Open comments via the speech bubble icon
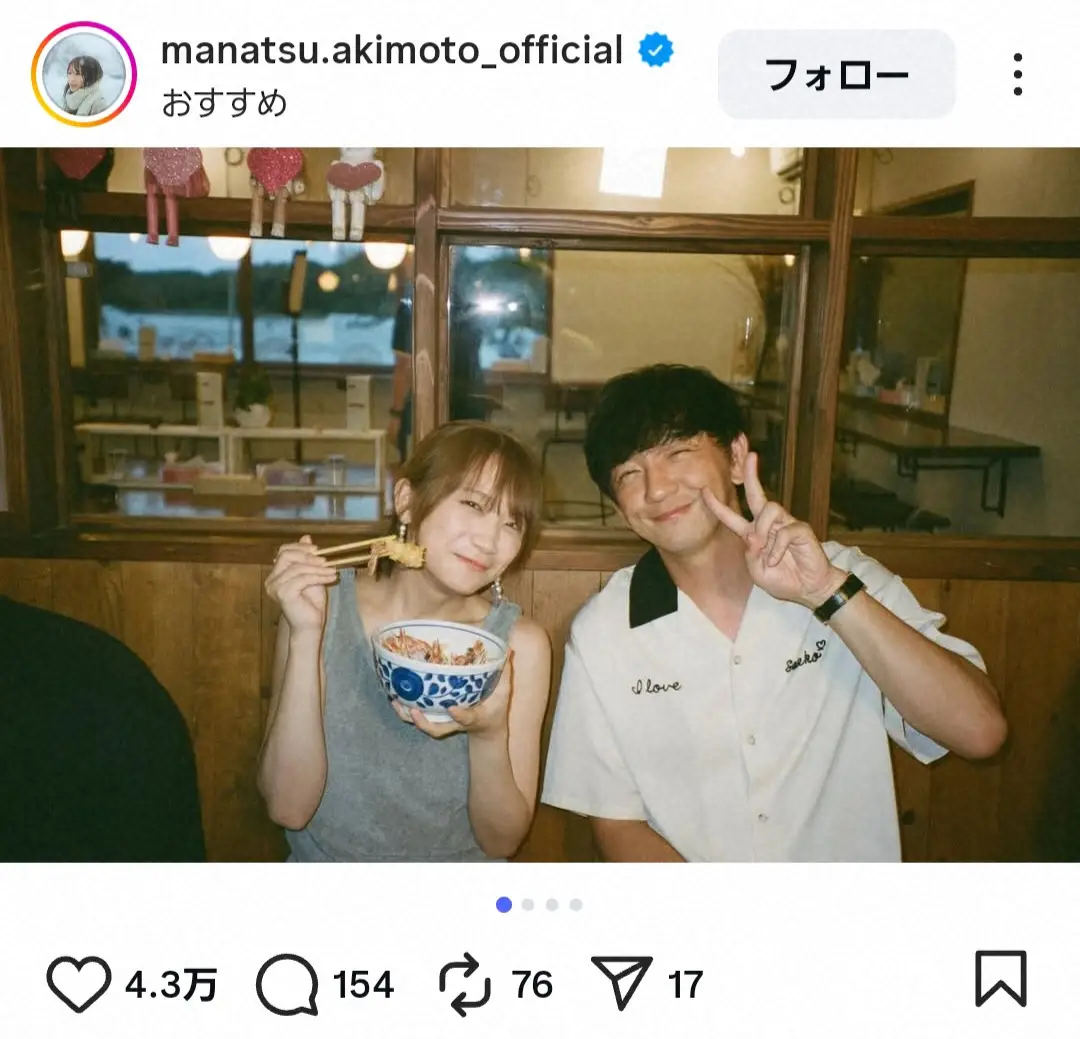 [287, 984]
